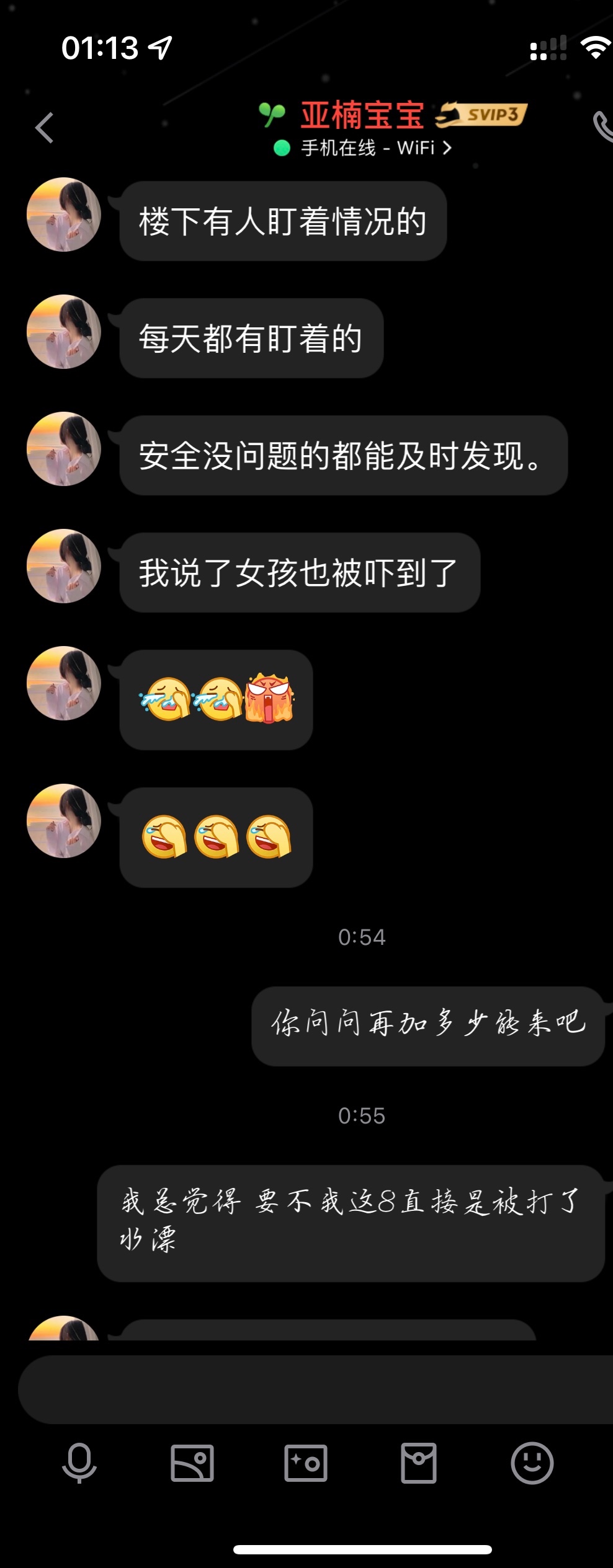This screenshot has height=1568, width=613.
Task: Tap '手机在线 - WiFi' status text
Action: pos(366,148)
